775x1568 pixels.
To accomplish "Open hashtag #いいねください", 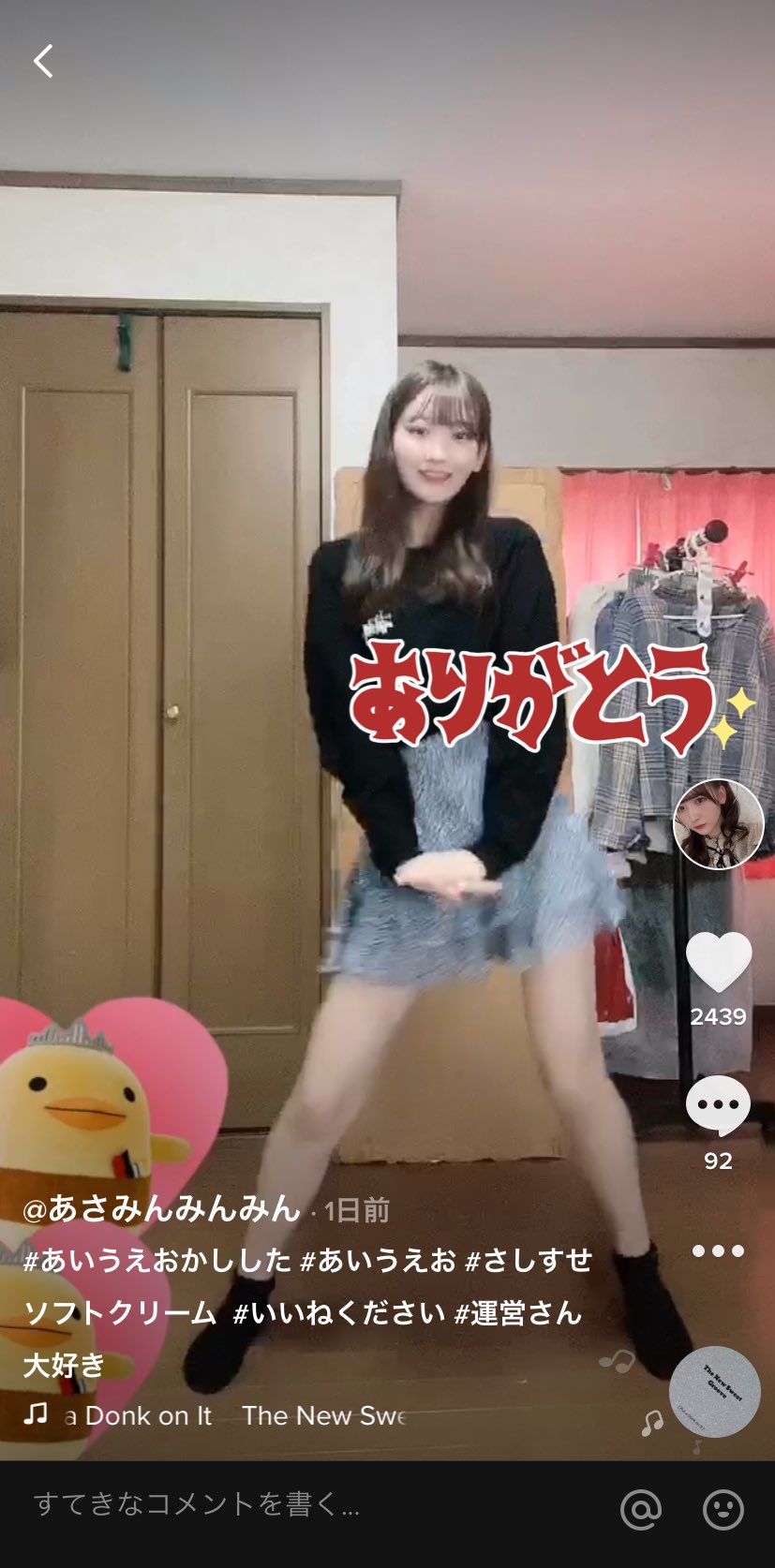I will pyautogui.click(x=339, y=1313).
